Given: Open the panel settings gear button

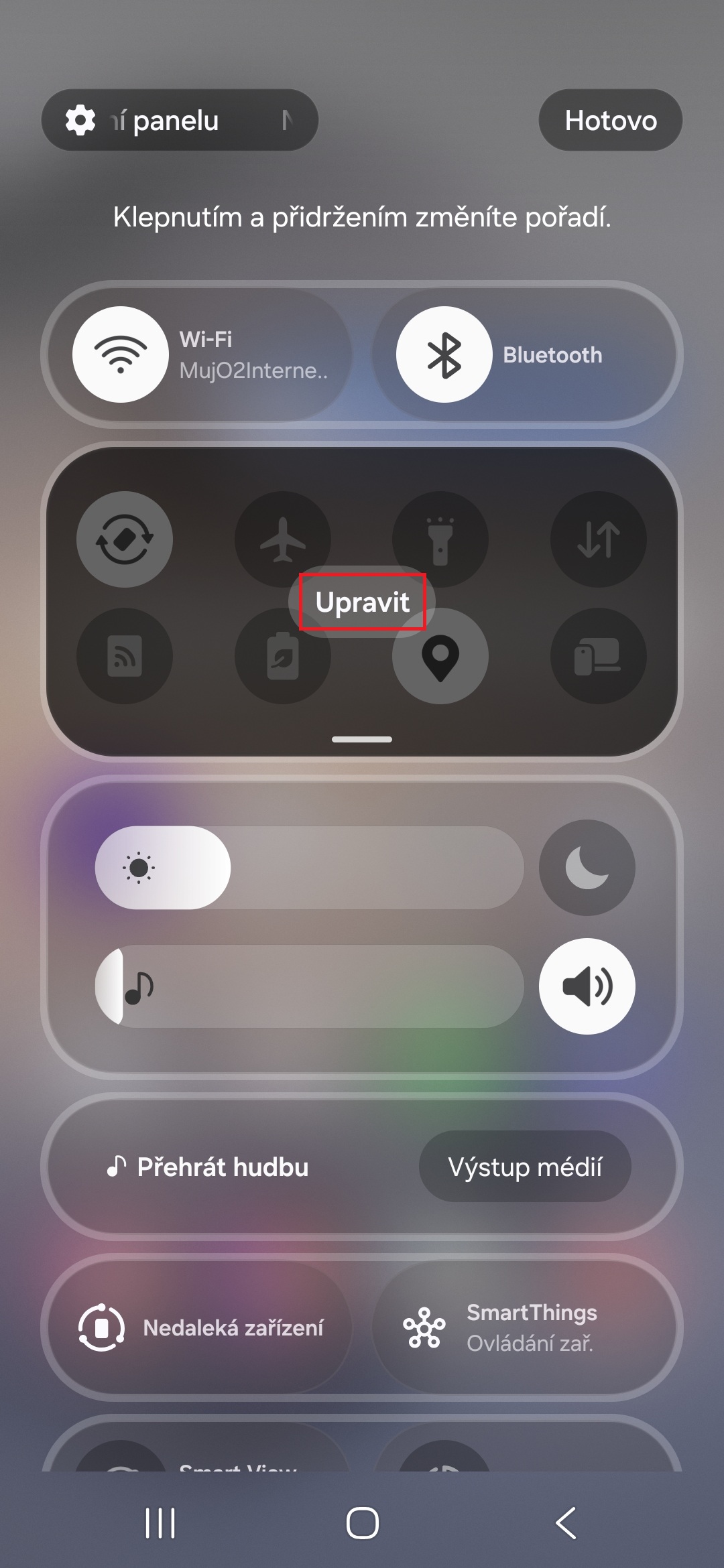Looking at the screenshot, I should (x=80, y=121).
